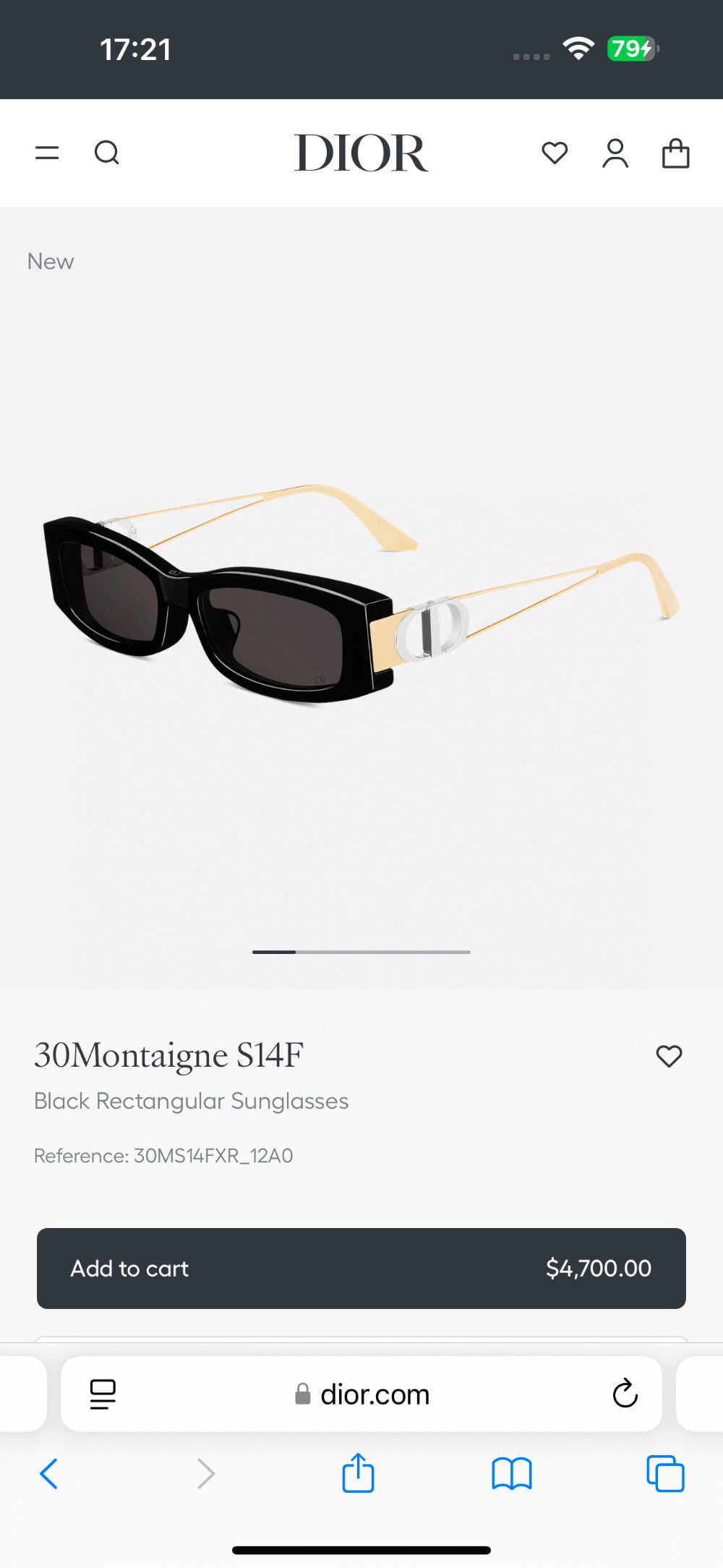
Task: Share this page
Action: [358, 1473]
